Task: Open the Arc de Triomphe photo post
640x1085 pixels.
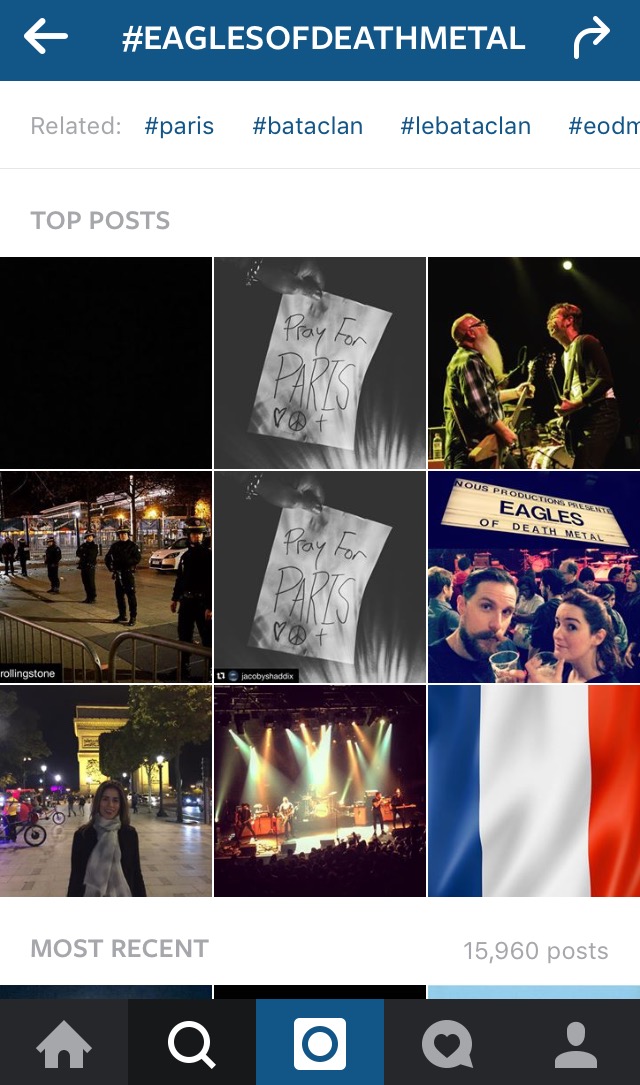Action: 105,791
